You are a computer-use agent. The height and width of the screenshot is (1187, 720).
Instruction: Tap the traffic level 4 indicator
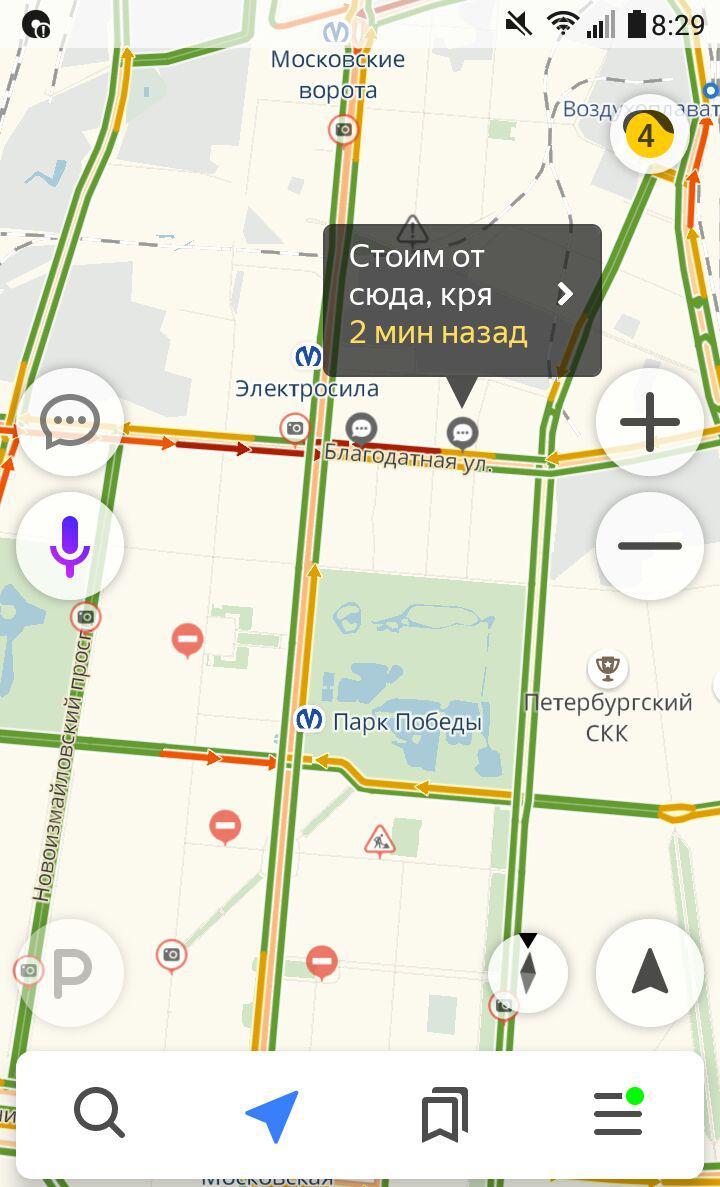coord(647,135)
